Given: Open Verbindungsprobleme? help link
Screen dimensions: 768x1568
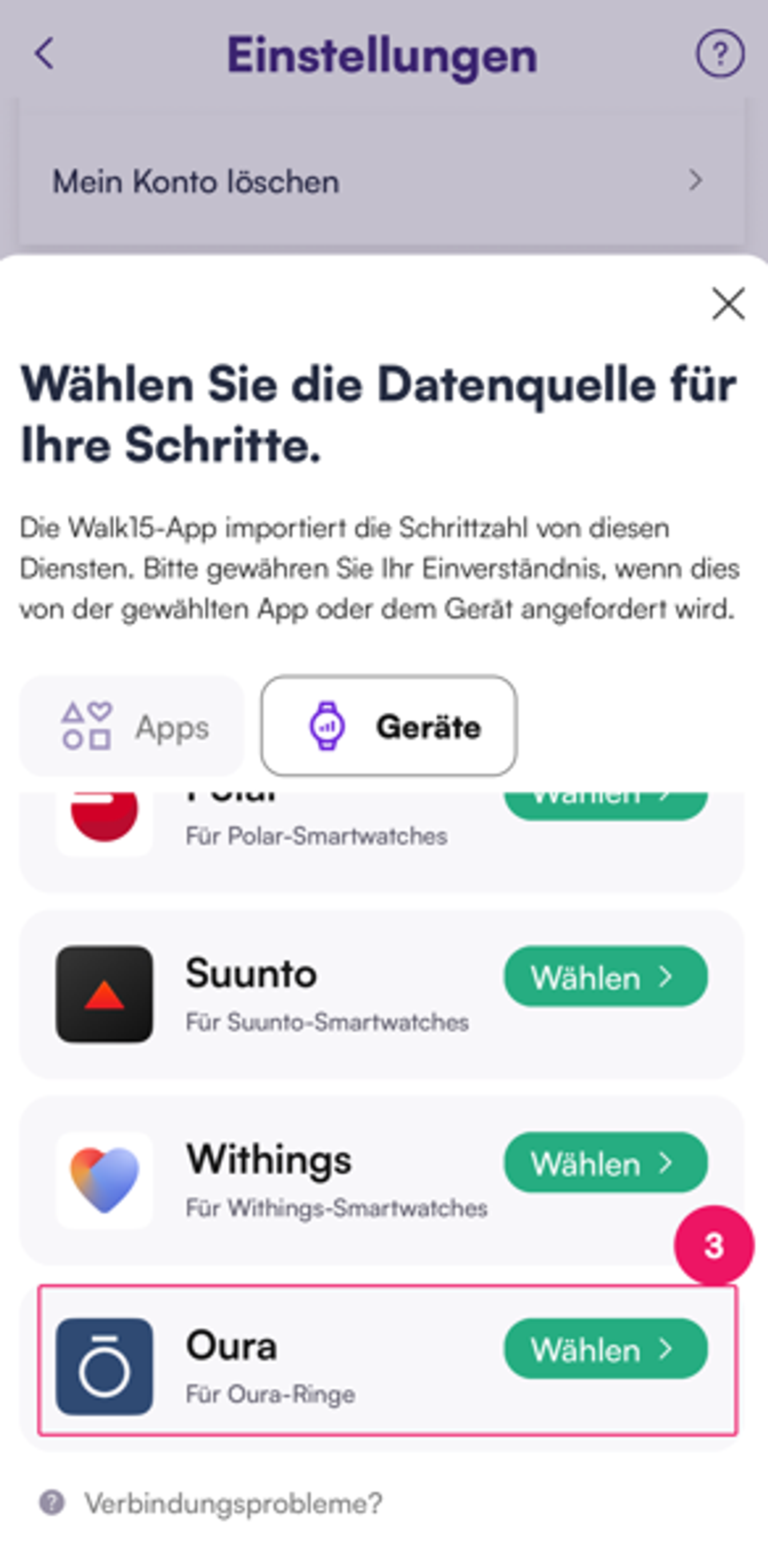Looking at the screenshot, I should pyautogui.click(x=231, y=1503).
